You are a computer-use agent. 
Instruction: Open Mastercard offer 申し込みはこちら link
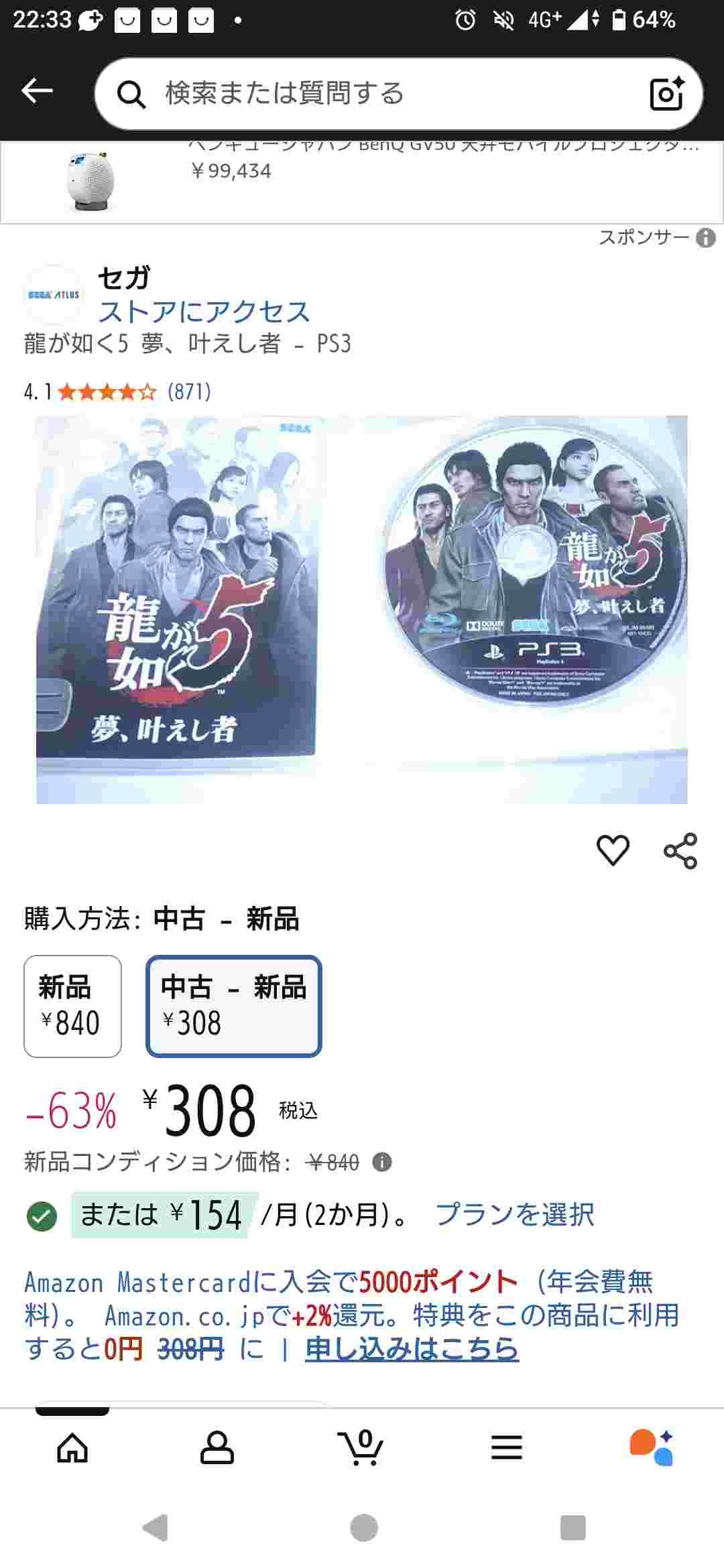pyautogui.click(x=412, y=1348)
